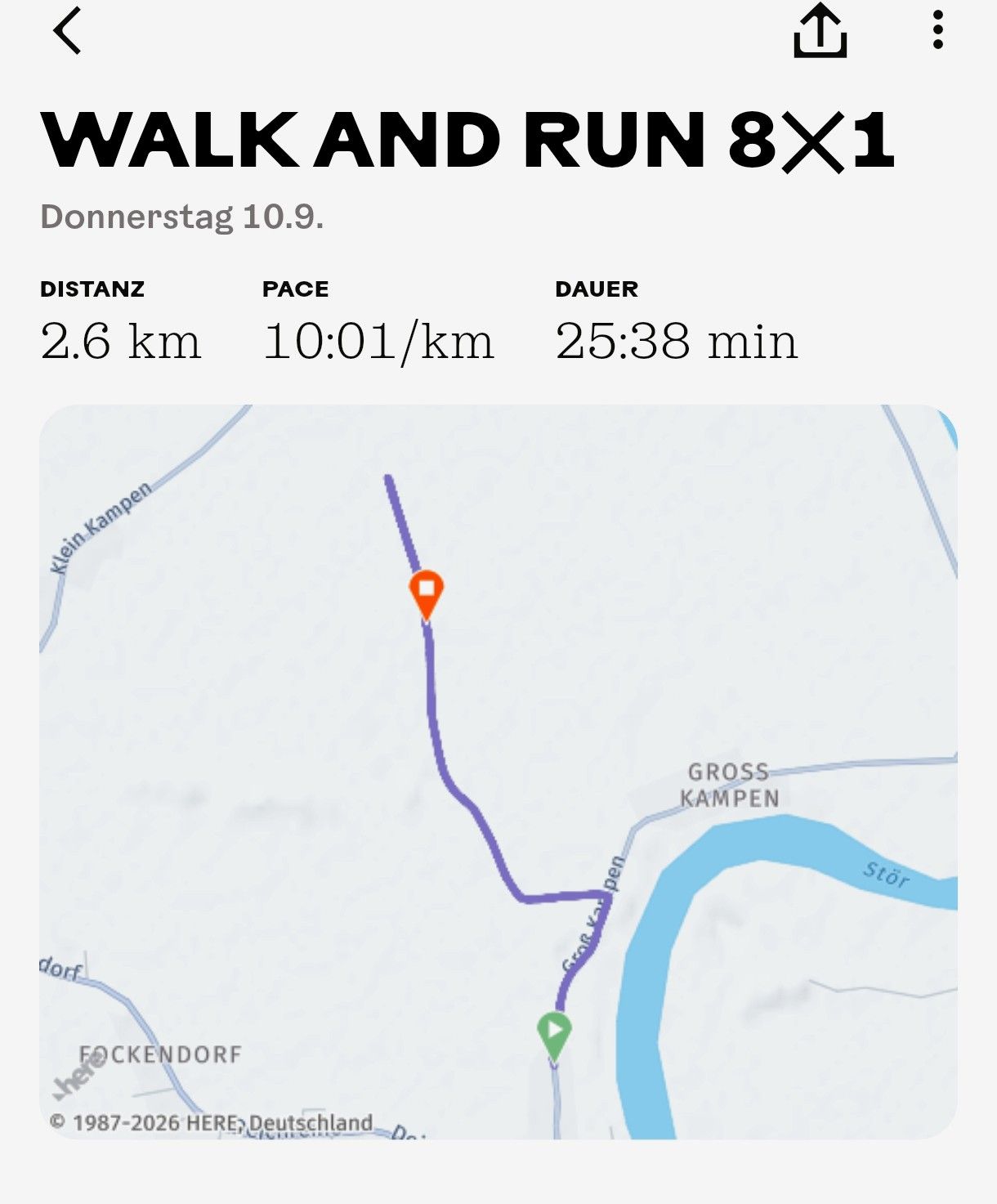997x1204 pixels.
Task: Open the three-dot overflow menu
Action: point(937,30)
